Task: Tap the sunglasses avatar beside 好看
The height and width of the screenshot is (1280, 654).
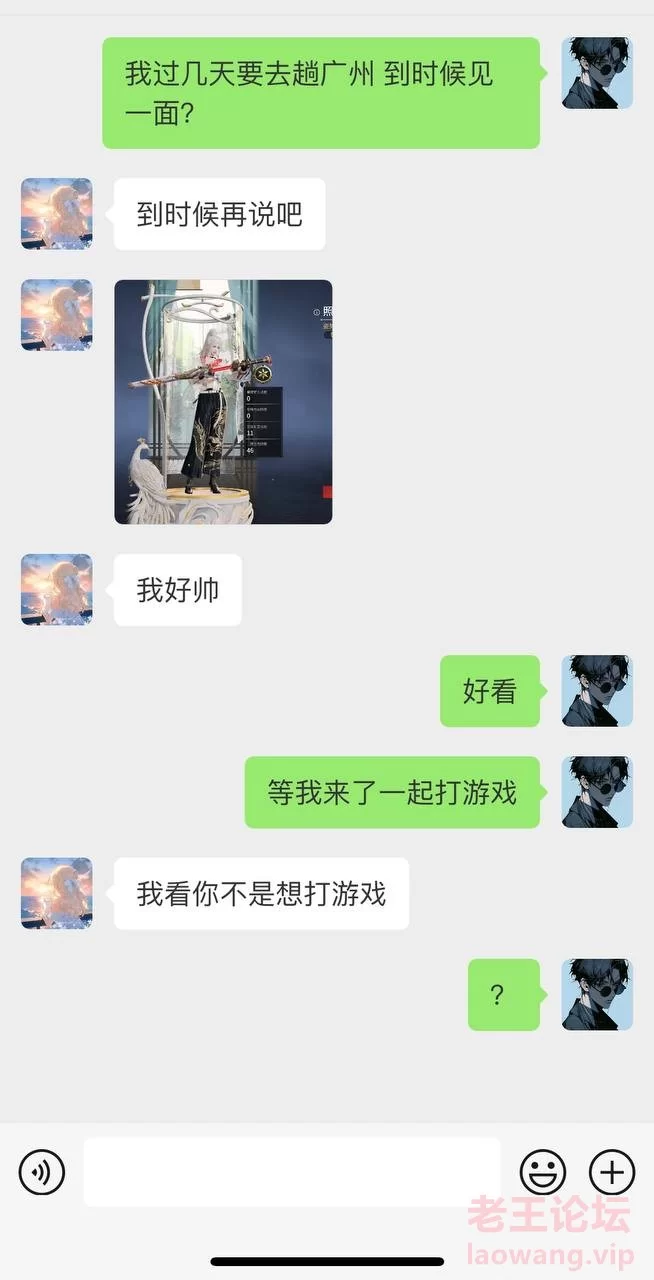Action: tap(597, 691)
